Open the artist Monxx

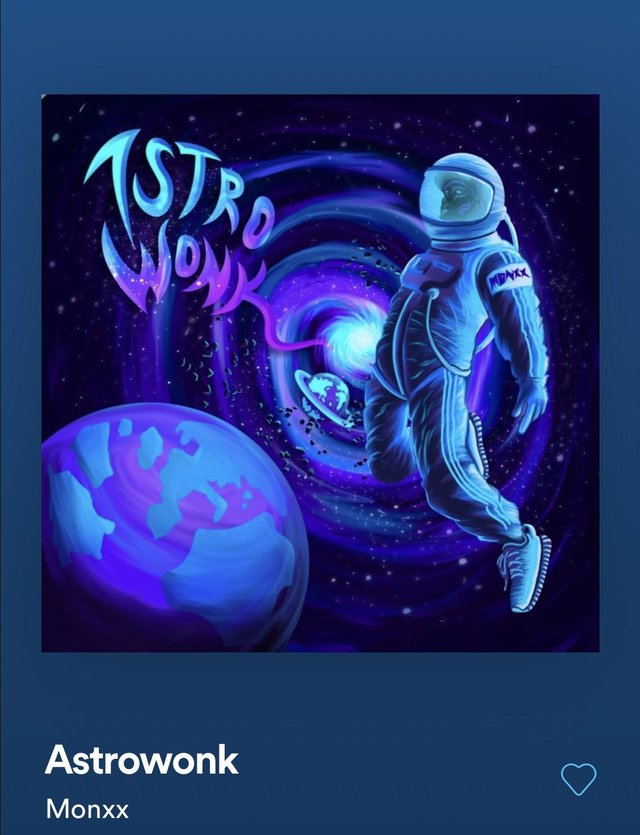pos(87,808)
